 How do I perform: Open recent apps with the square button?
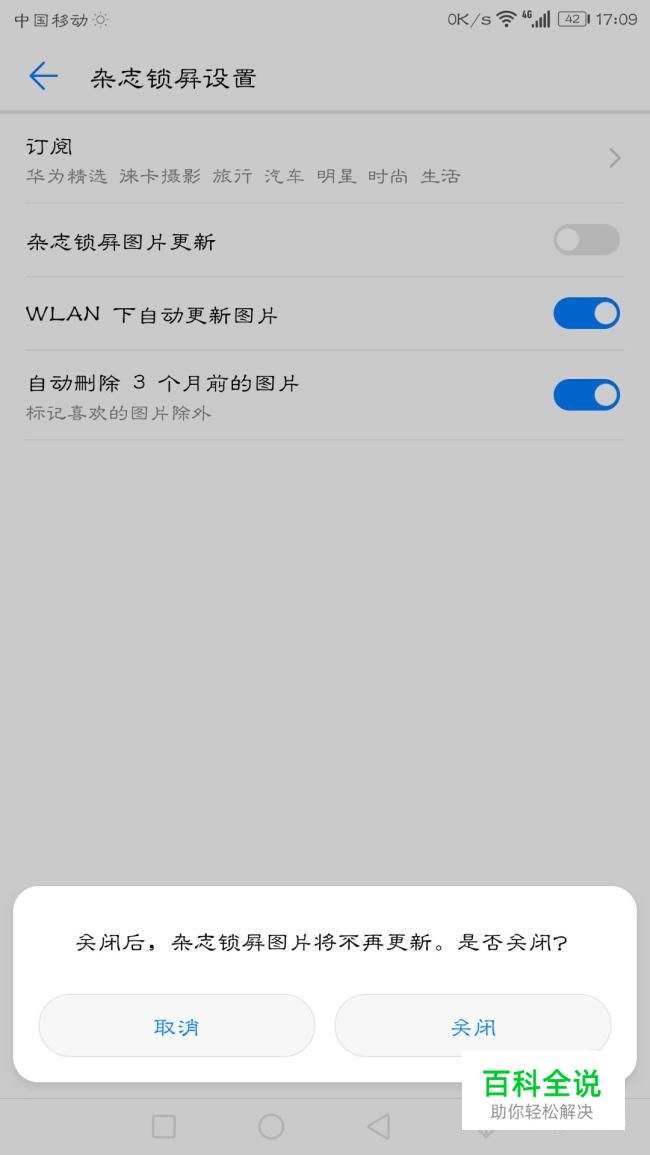click(x=164, y=1126)
